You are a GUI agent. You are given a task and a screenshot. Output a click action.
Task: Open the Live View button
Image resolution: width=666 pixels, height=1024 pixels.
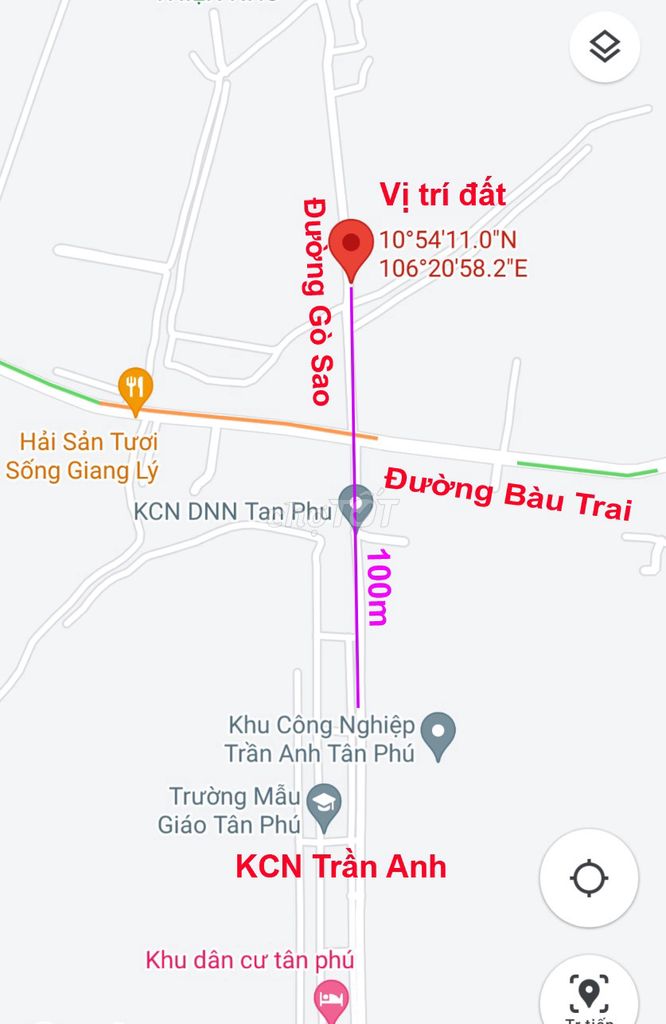588,994
